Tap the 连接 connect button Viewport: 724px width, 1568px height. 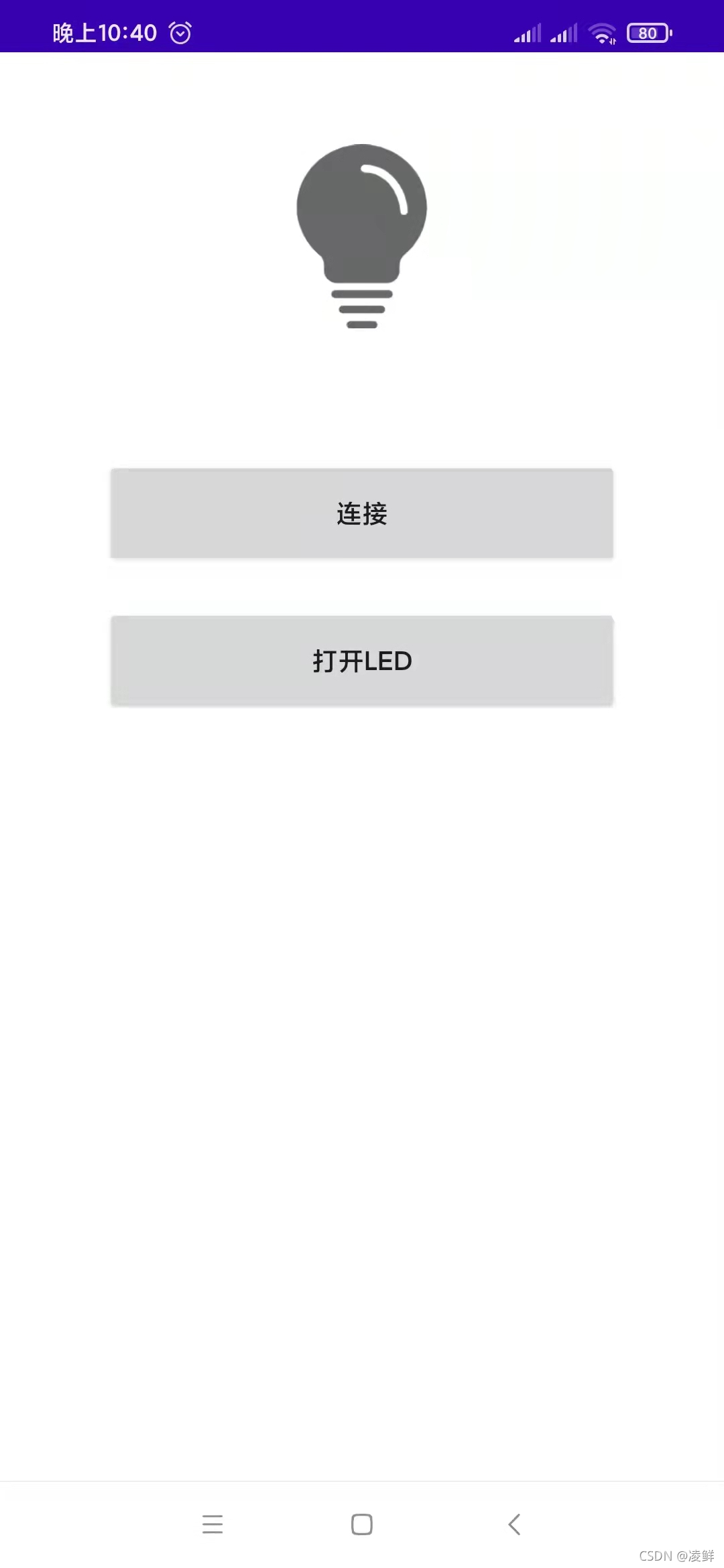[x=362, y=513]
